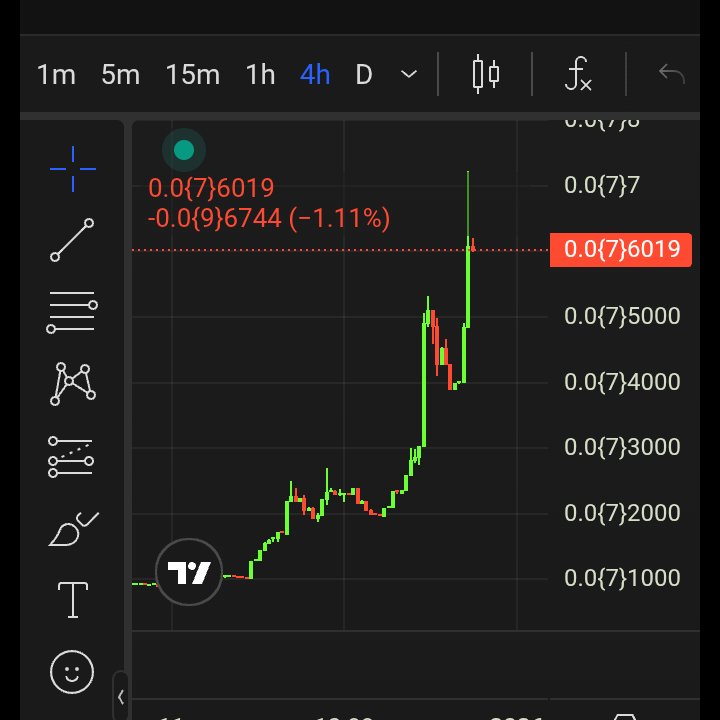Select the text annotation tool
This screenshot has height=720, width=720.
pos(73,600)
